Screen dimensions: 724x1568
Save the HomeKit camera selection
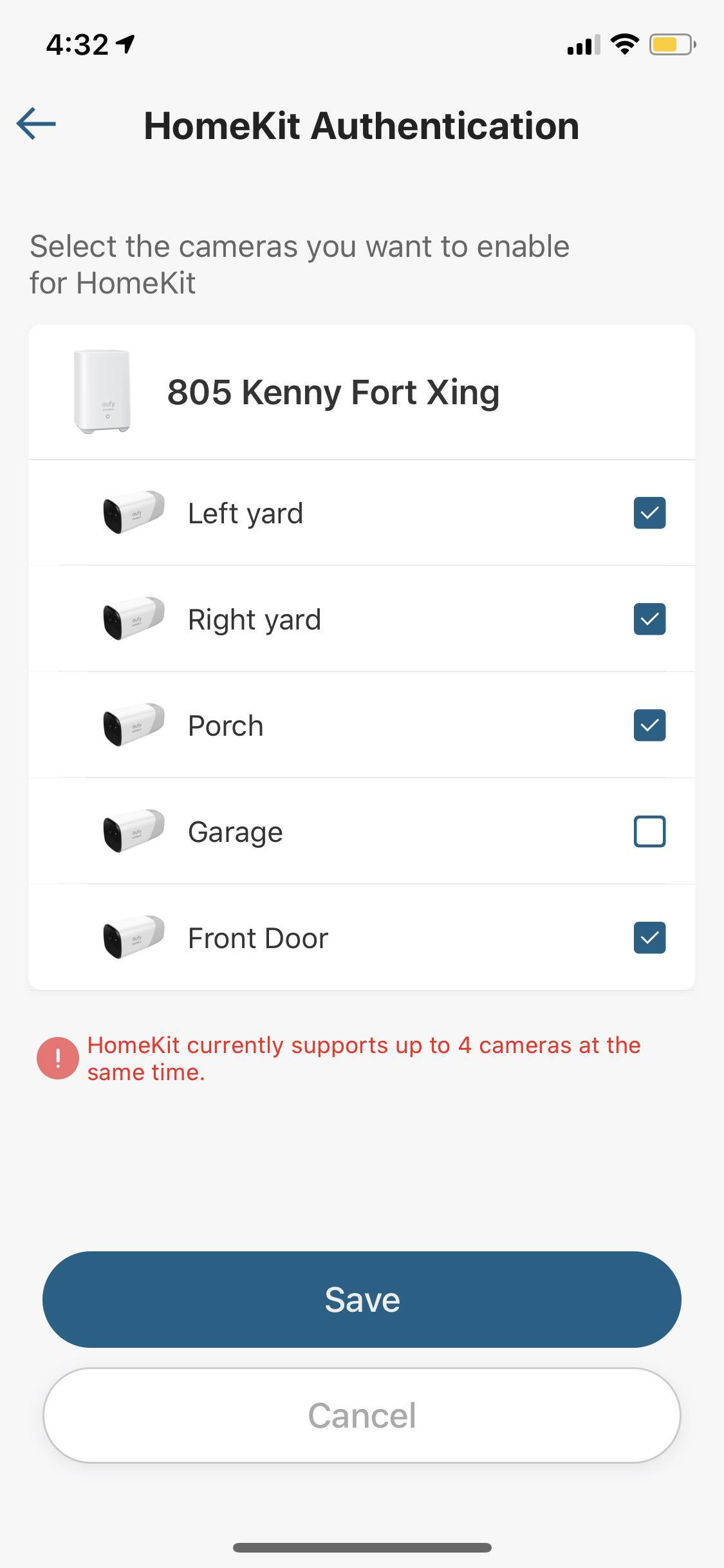(362, 1300)
